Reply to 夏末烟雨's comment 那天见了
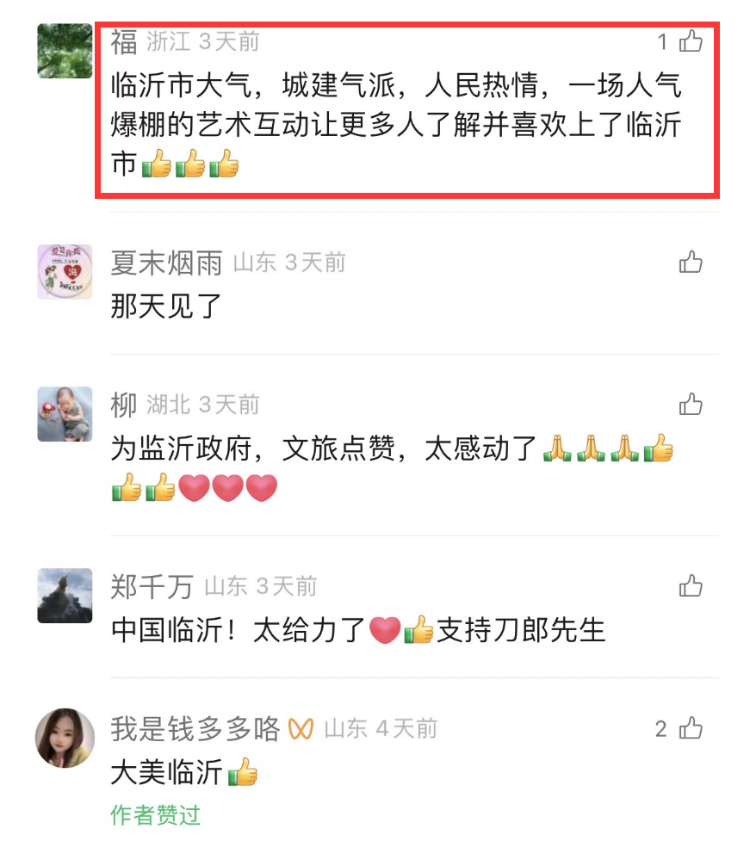This screenshot has width=750, height=841. click(170, 306)
